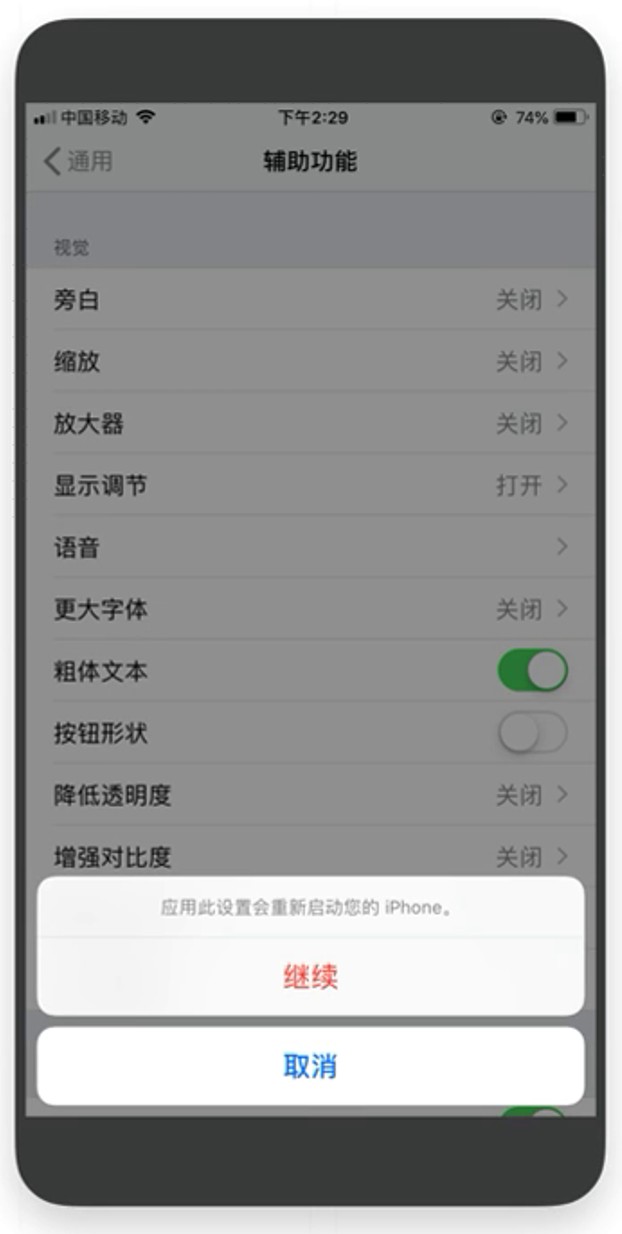This screenshot has width=622, height=1234.
Task: Open 增强对比度 settings
Action: pyautogui.click(x=311, y=855)
